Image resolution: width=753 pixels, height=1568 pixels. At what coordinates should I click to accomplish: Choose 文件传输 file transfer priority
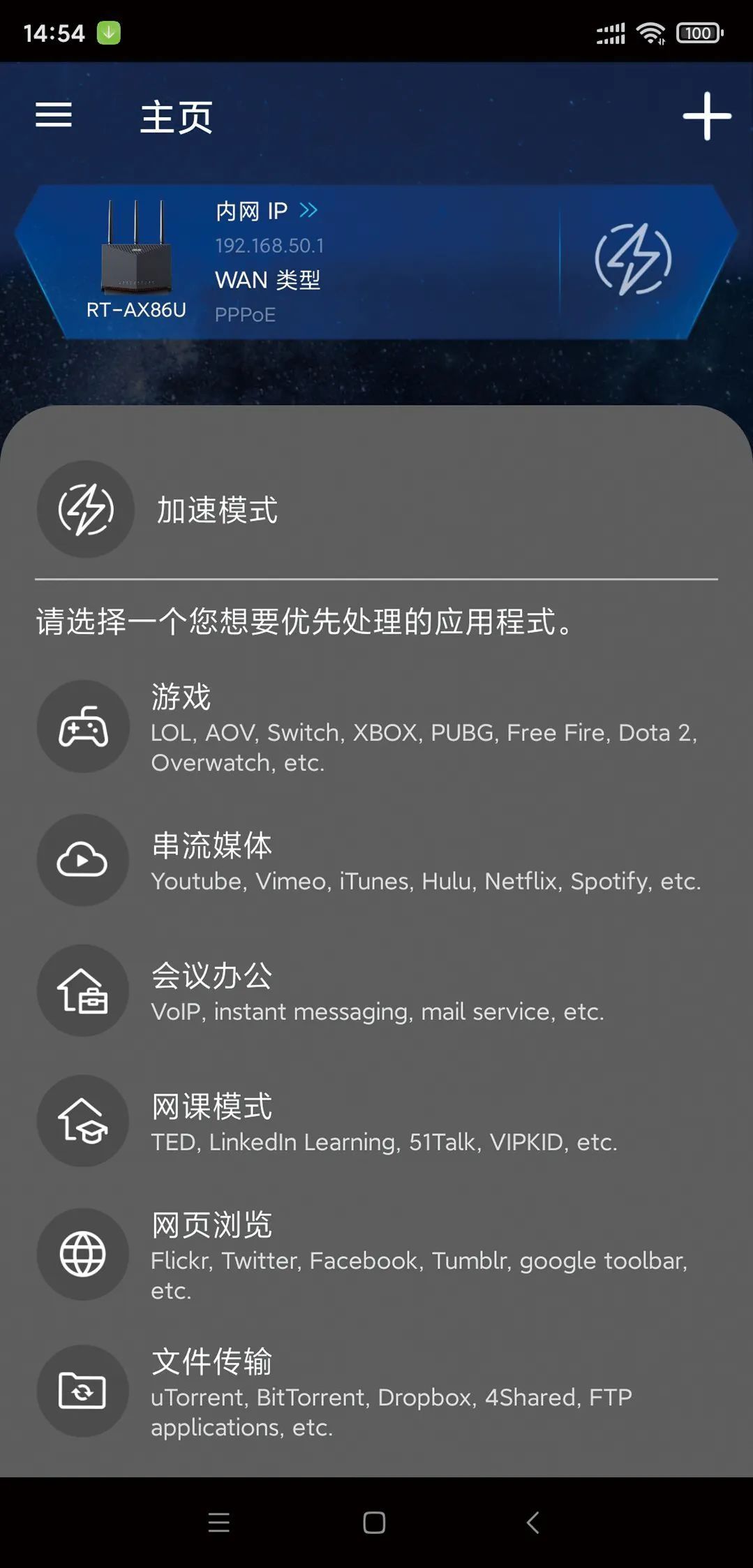click(x=376, y=1391)
